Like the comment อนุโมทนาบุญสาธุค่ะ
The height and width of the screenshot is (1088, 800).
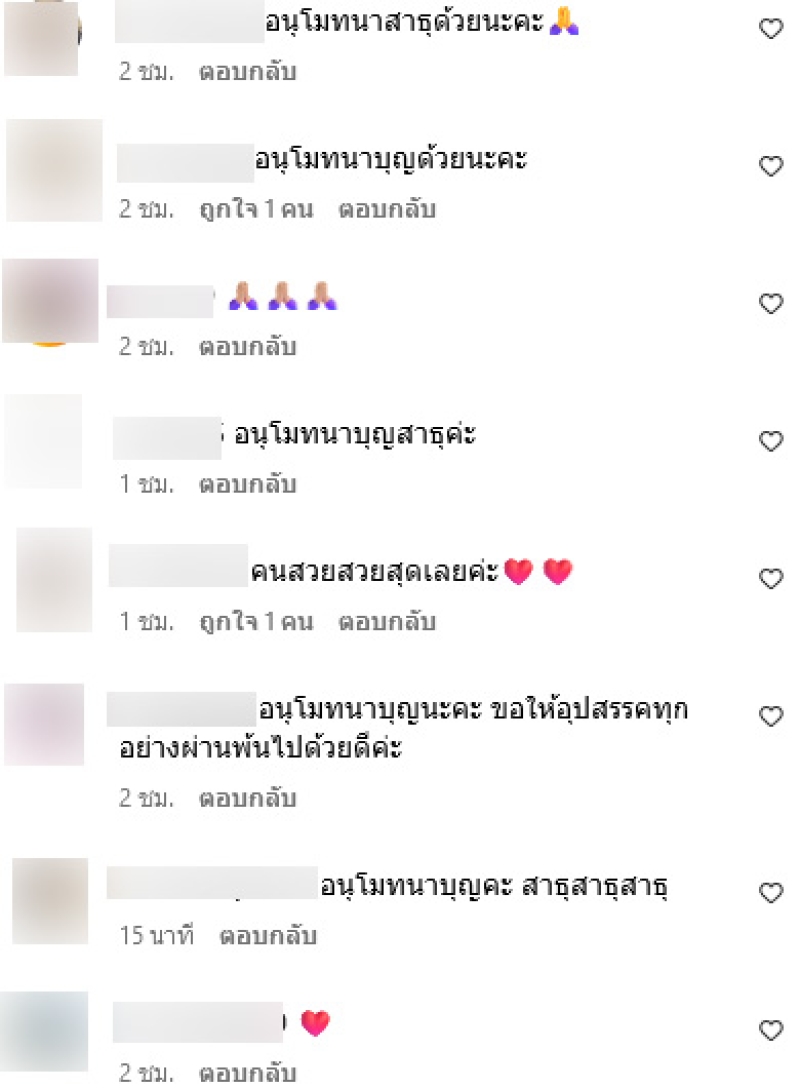pyautogui.click(x=771, y=441)
